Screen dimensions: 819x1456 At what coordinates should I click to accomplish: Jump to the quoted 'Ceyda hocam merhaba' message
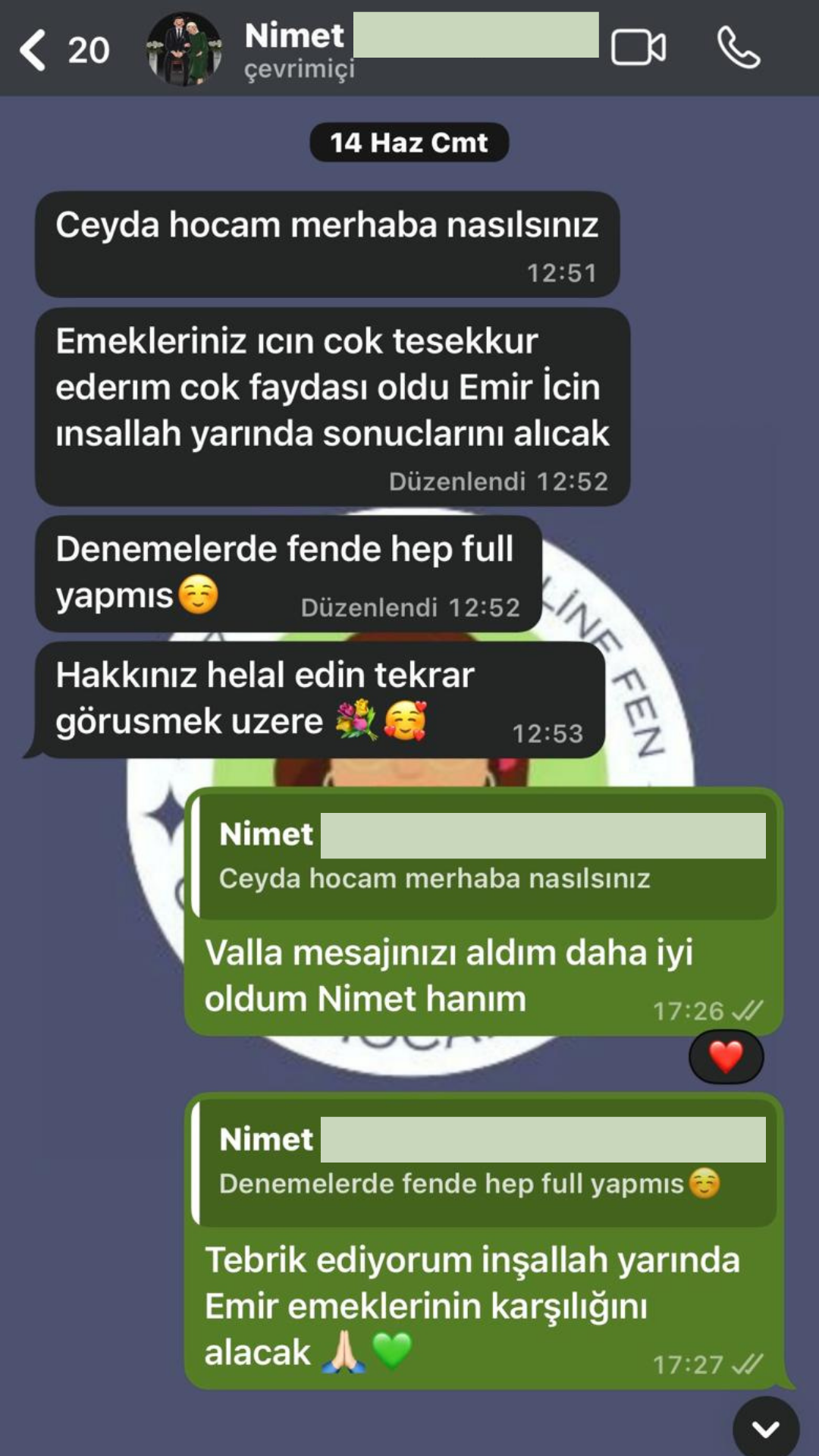[485, 857]
